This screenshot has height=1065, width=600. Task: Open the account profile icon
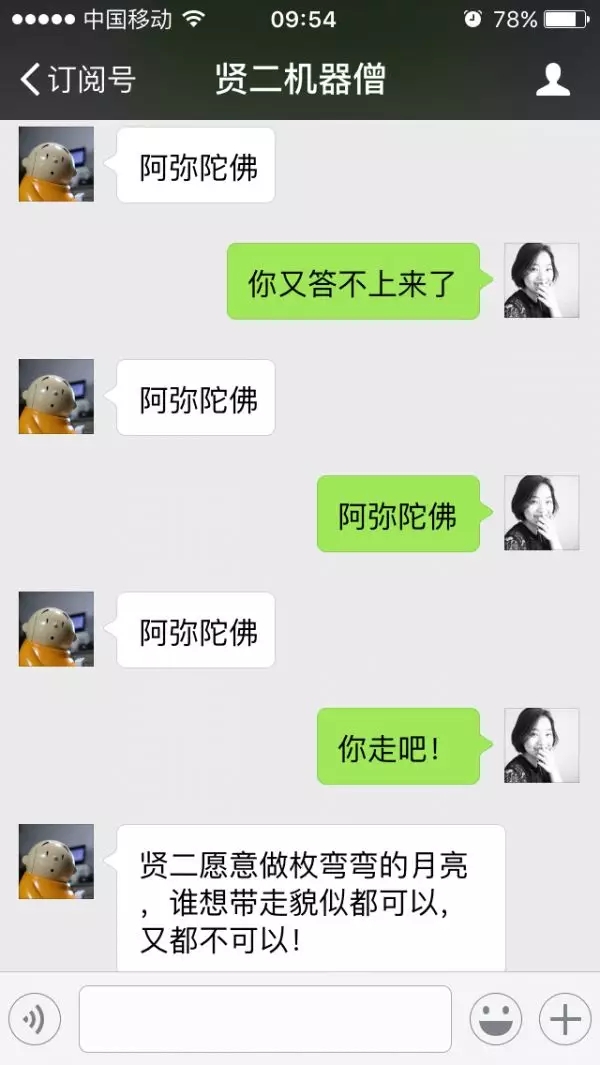(x=552, y=80)
